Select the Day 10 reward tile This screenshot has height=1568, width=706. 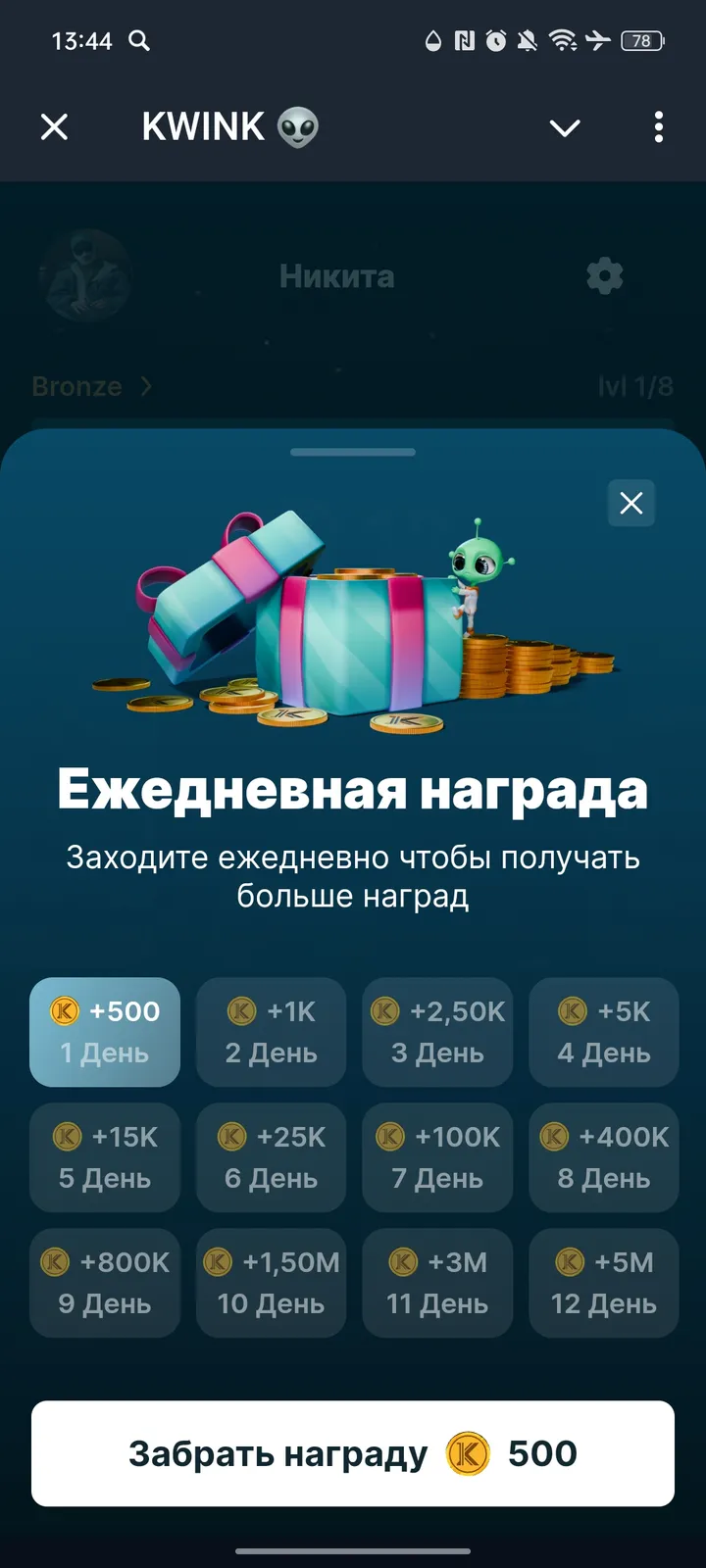click(x=271, y=1283)
